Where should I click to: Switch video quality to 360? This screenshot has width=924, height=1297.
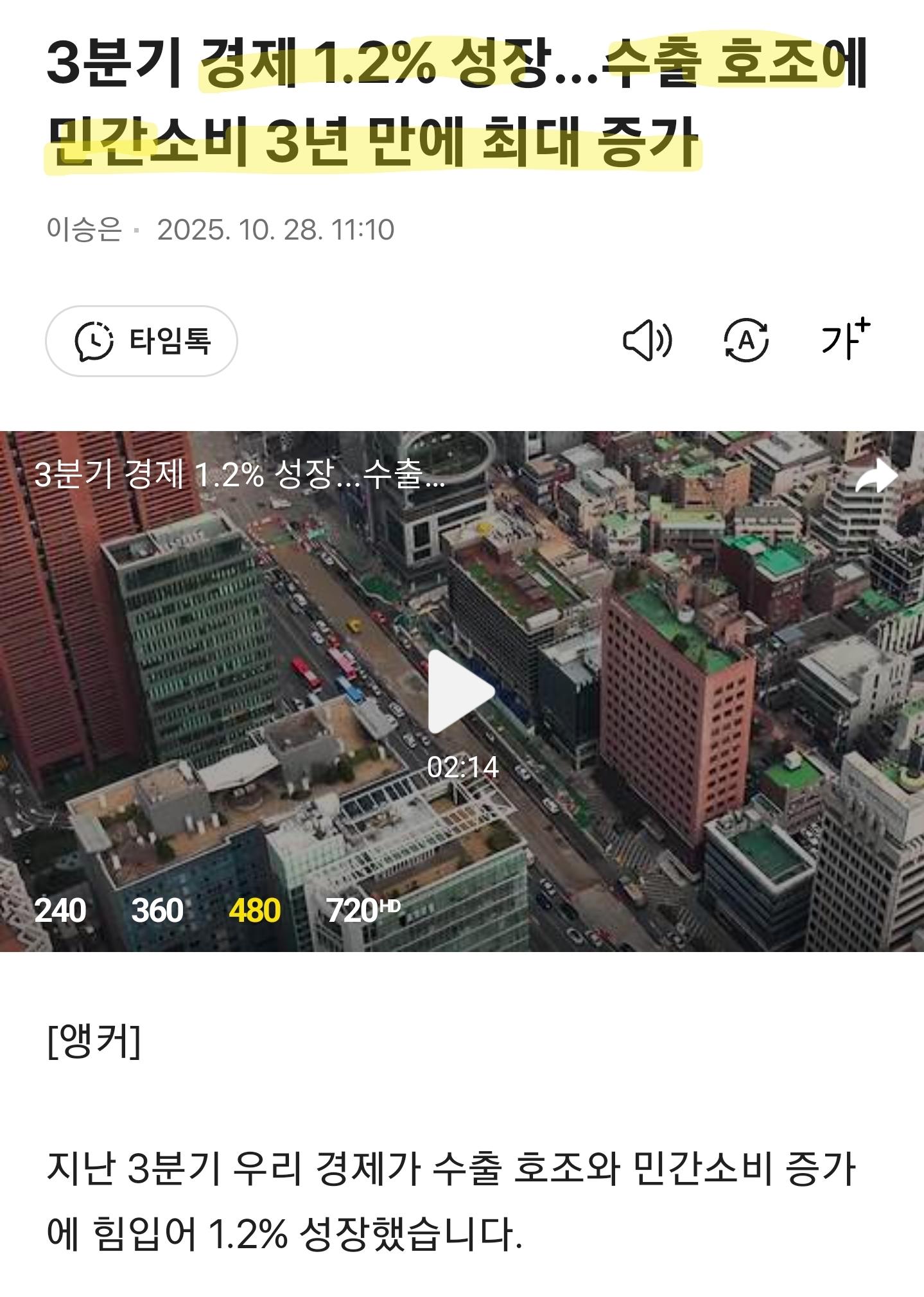coord(157,910)
